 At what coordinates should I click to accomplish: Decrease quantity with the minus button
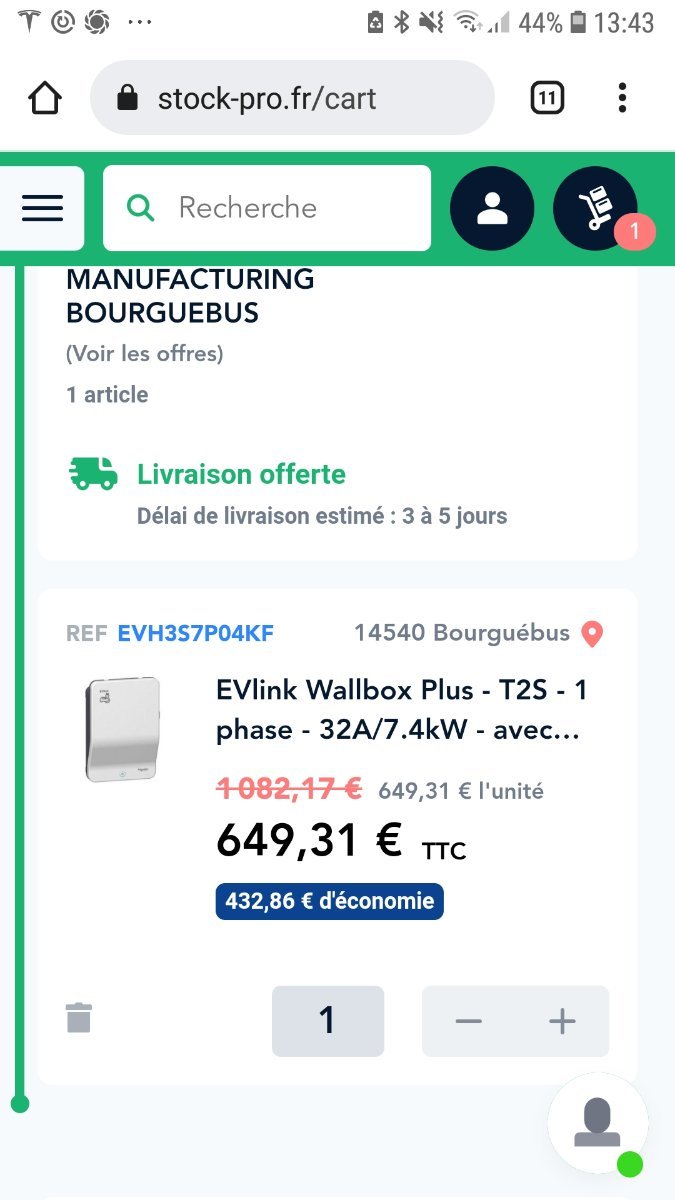[x=469, y=1021]
